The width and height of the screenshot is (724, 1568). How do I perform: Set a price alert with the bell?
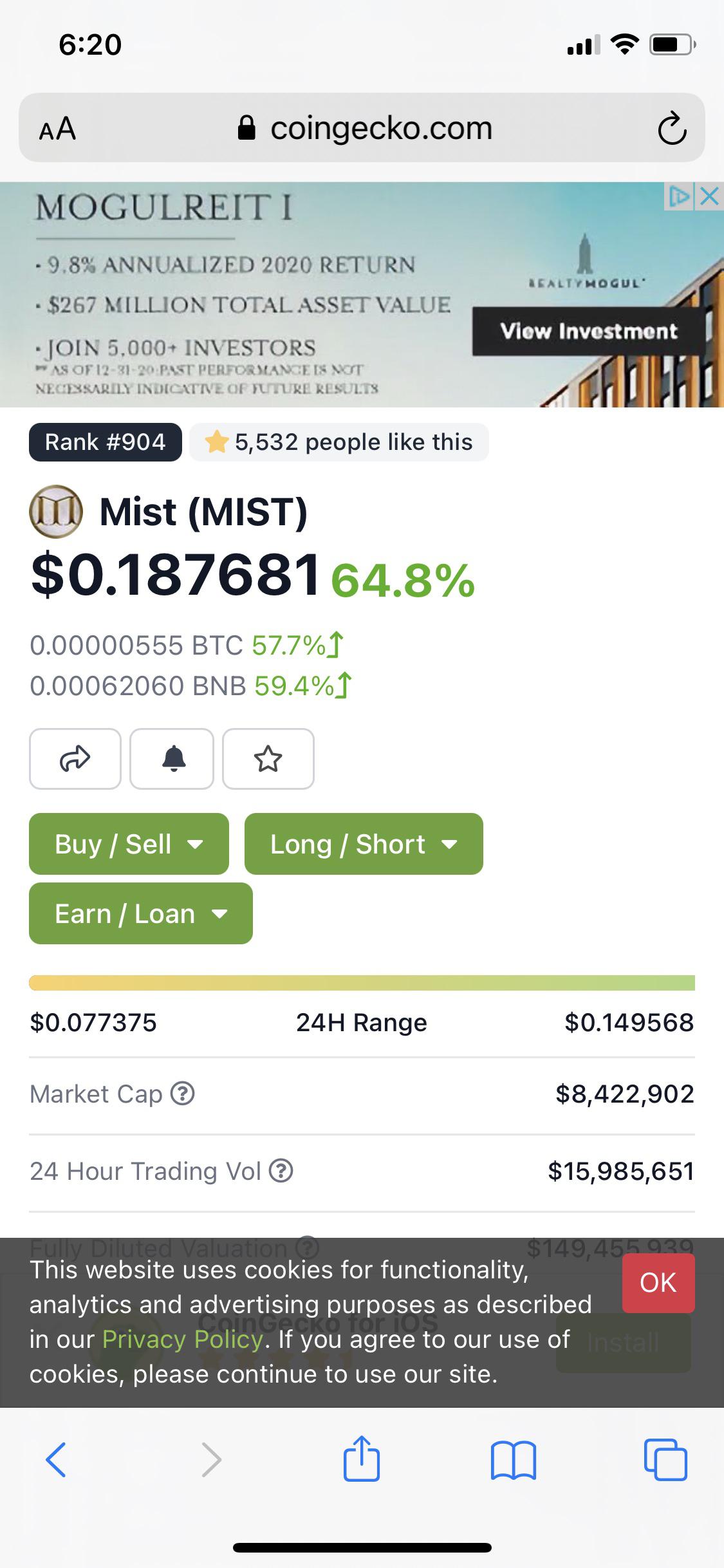click(x=172, y=759)
